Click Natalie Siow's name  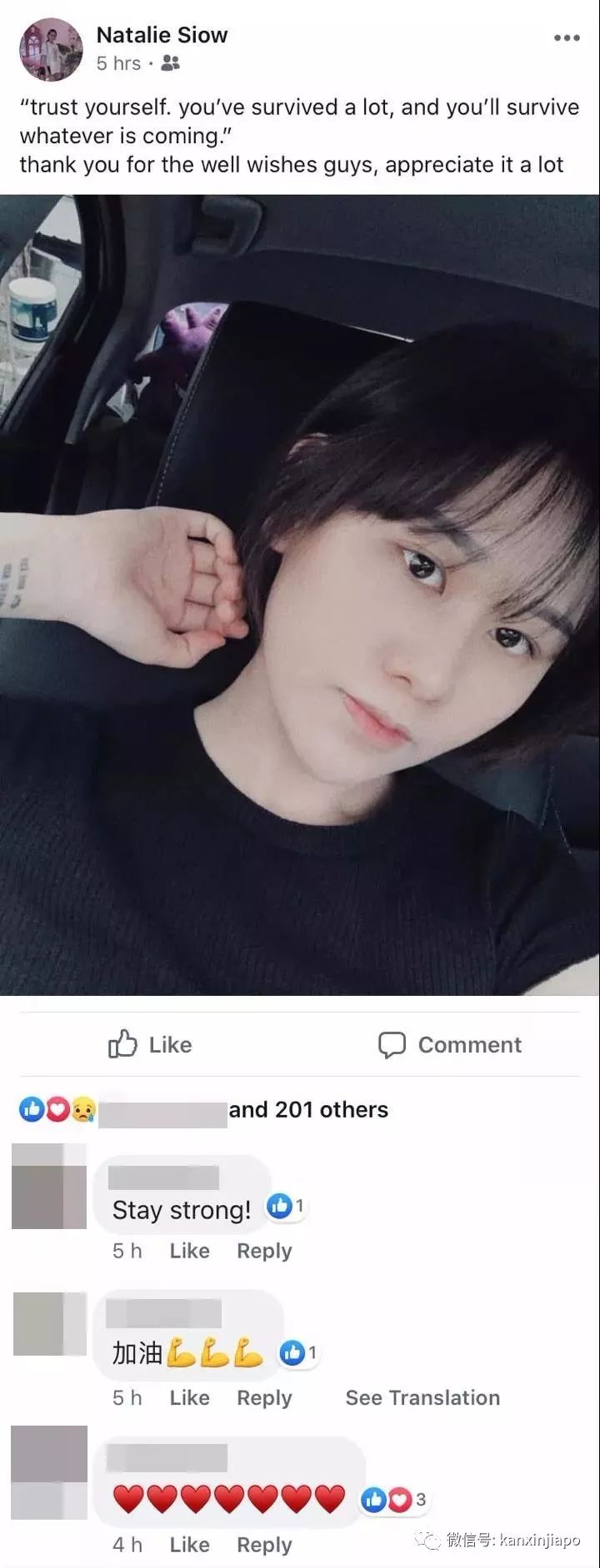pos(162,35)
